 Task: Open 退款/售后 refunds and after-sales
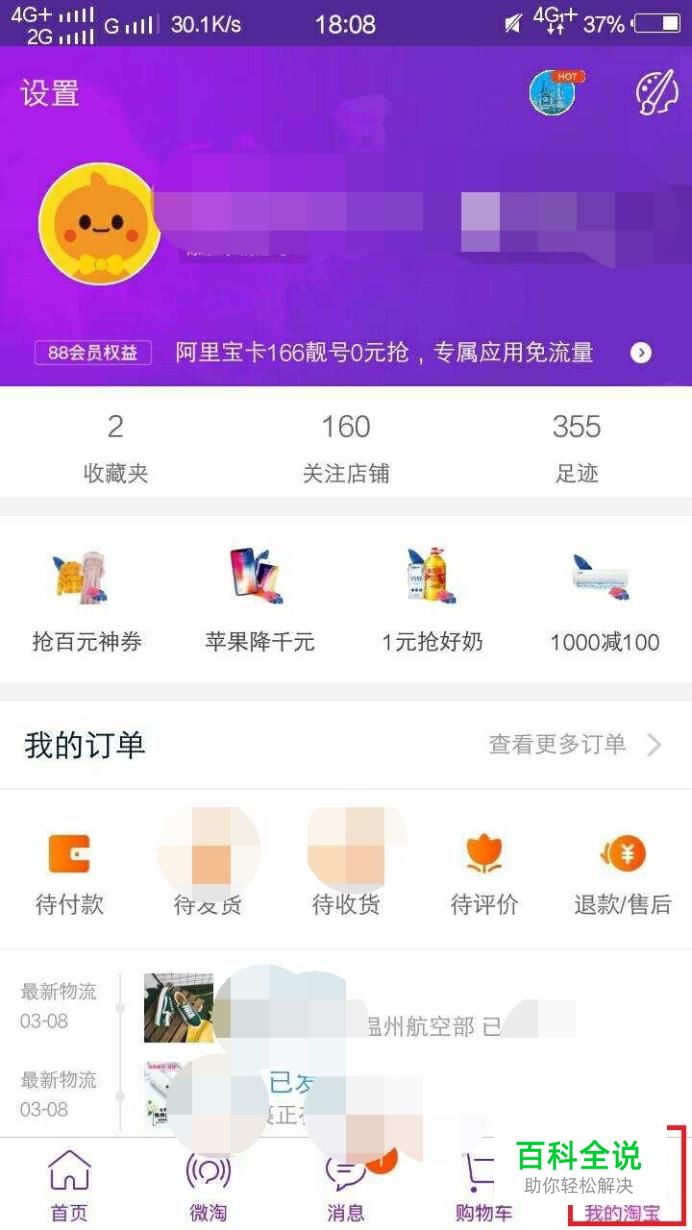(622, 873)
